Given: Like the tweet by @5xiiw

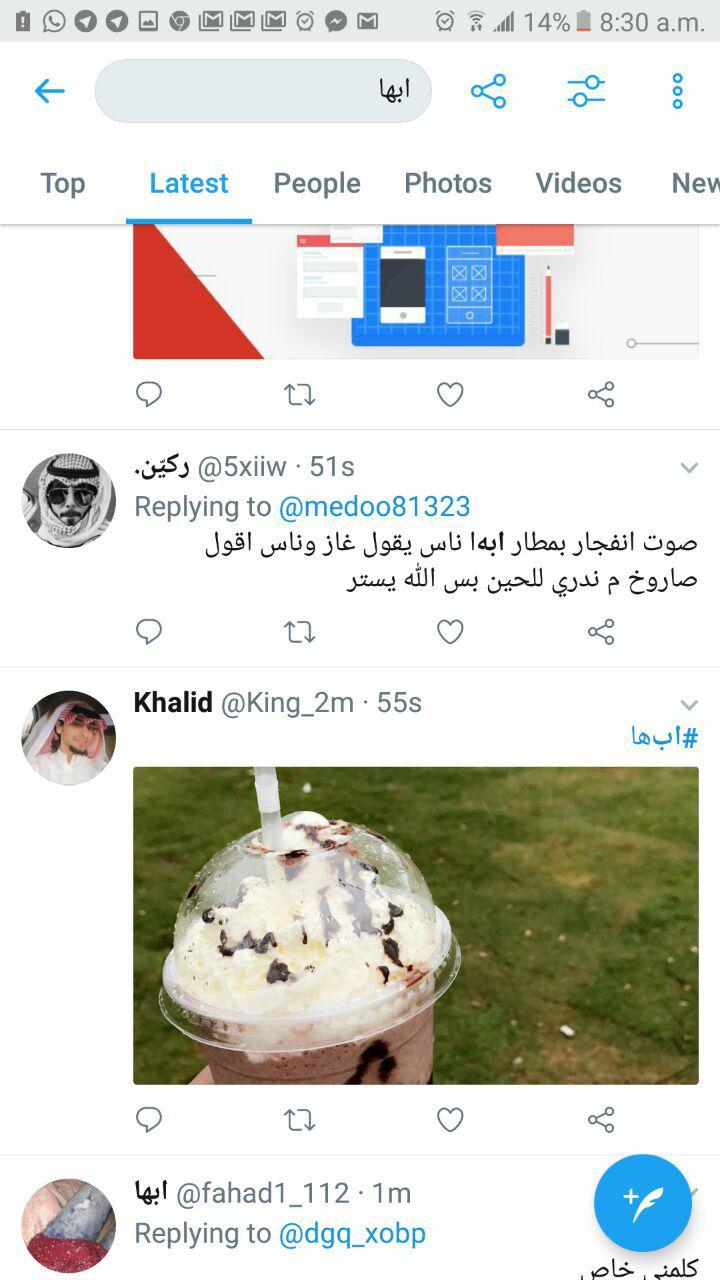Looking at the screenshot, I should (450, 632).
